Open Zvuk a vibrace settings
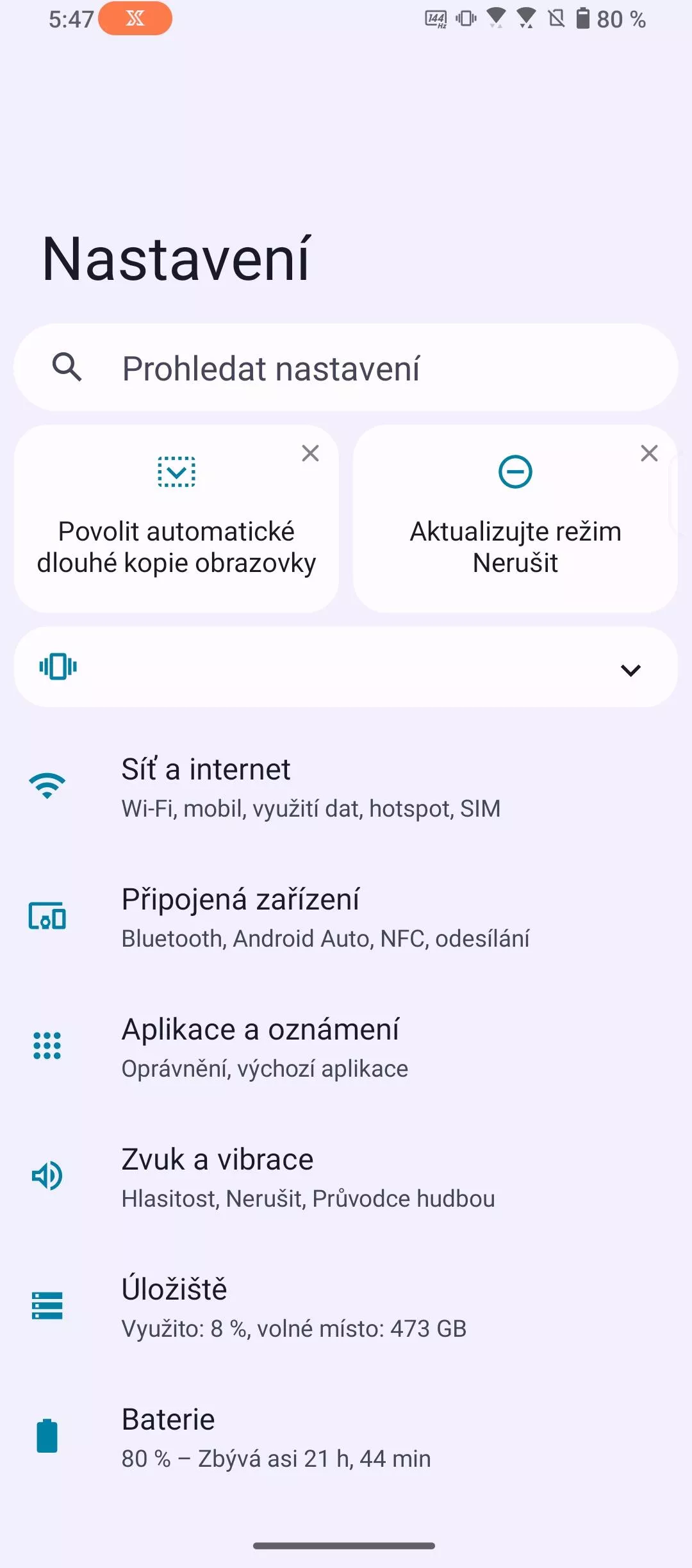Image resolution: width=692 pixels, height=1568 pixels. pos(346,1177)
